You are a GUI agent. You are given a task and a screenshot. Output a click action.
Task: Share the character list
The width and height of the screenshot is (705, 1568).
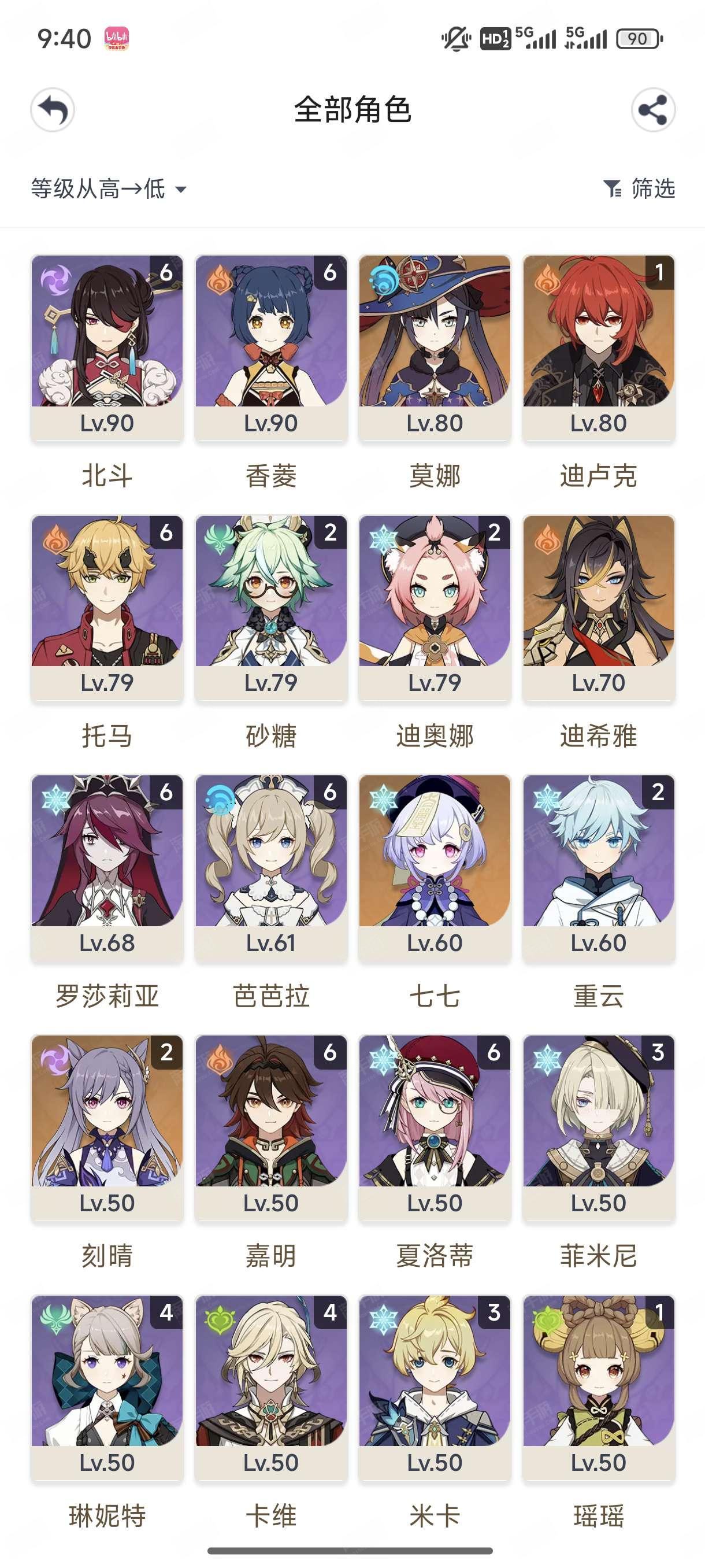pos(652,110)
